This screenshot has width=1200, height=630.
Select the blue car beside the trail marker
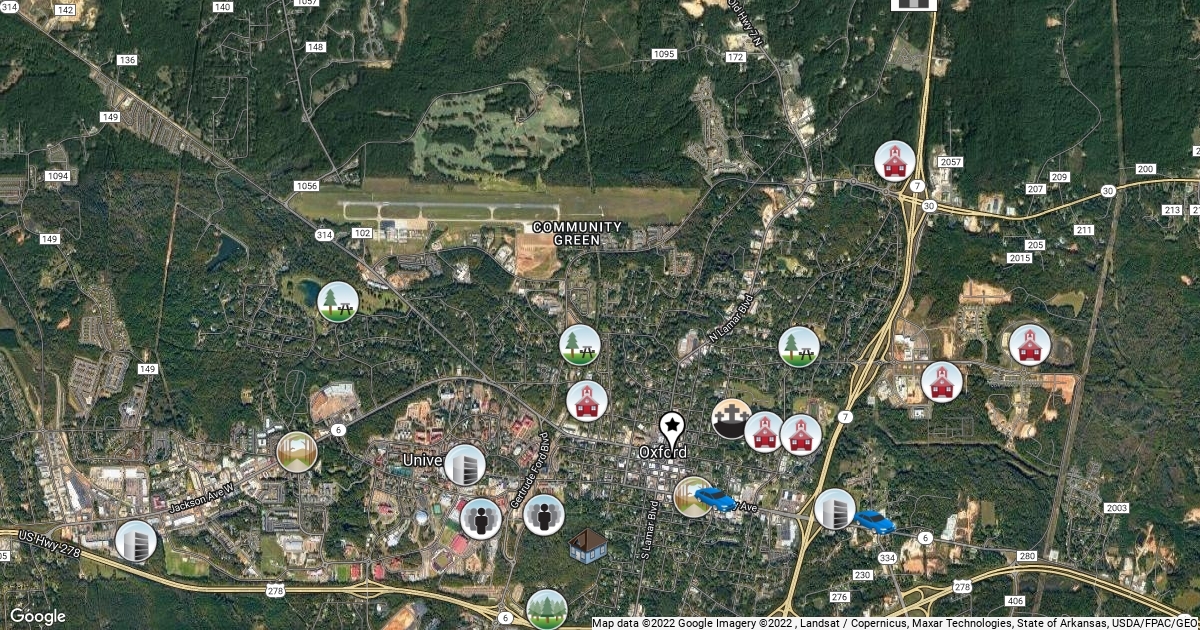(x=716, y=498)
